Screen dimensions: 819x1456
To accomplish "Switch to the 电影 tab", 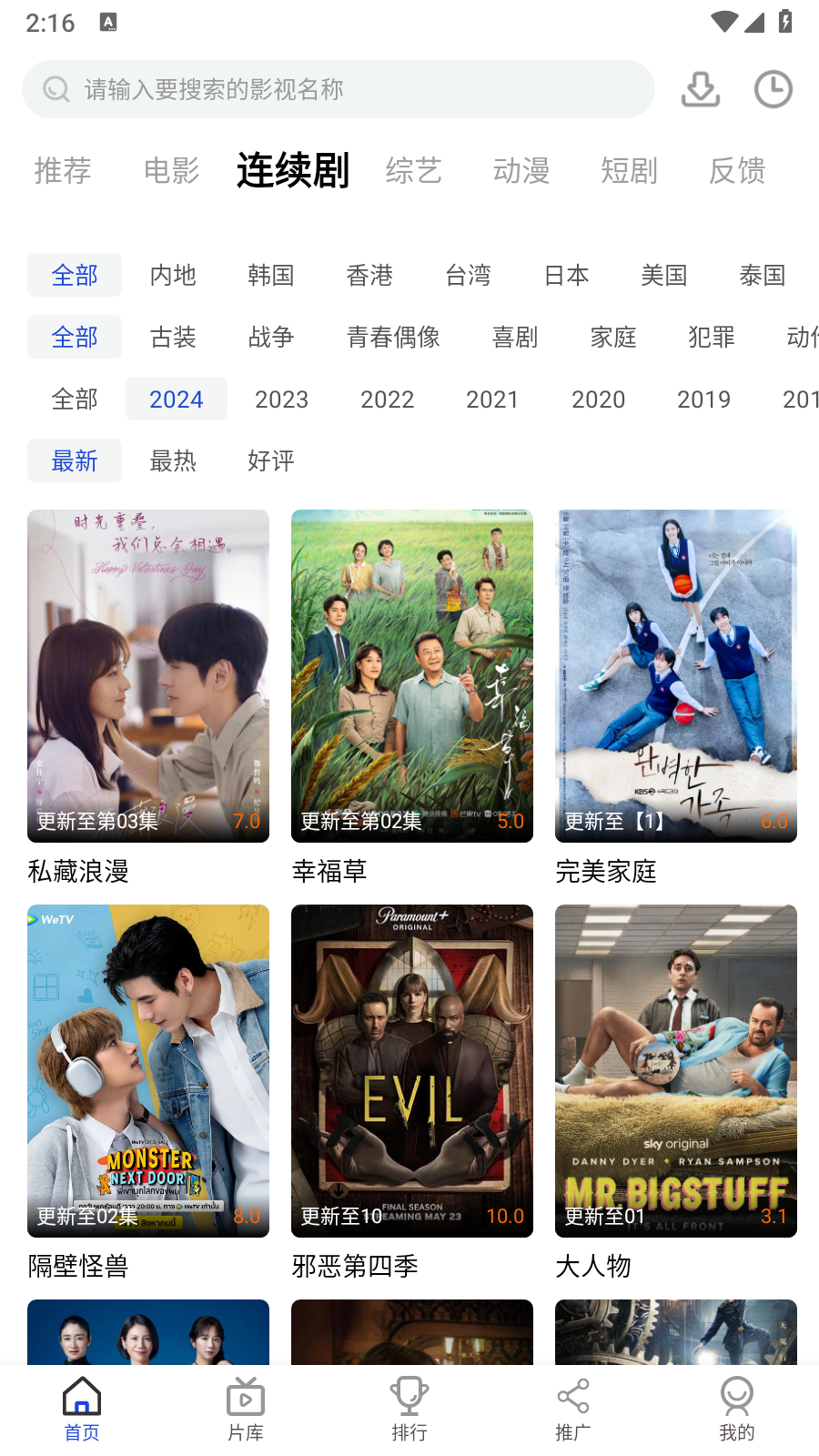I will click(x=171, y=171).
